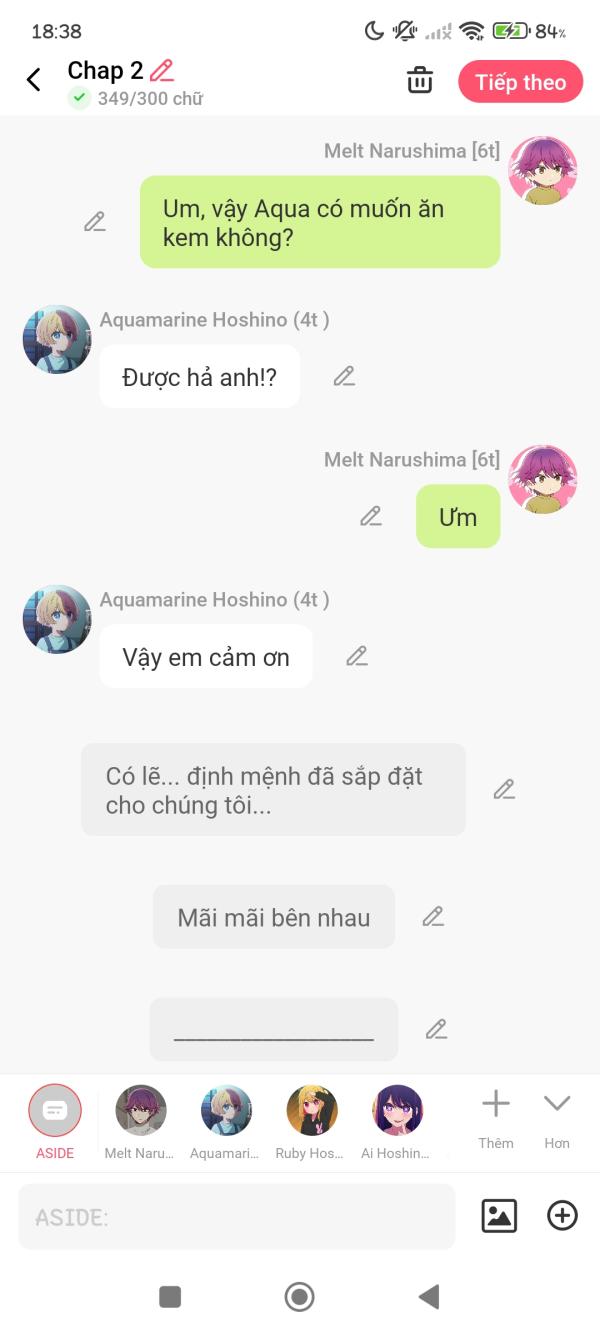Delete this chapter with the trash icon
The width and height of the screenshot is (600, 1333).
[x=420, y=81]
